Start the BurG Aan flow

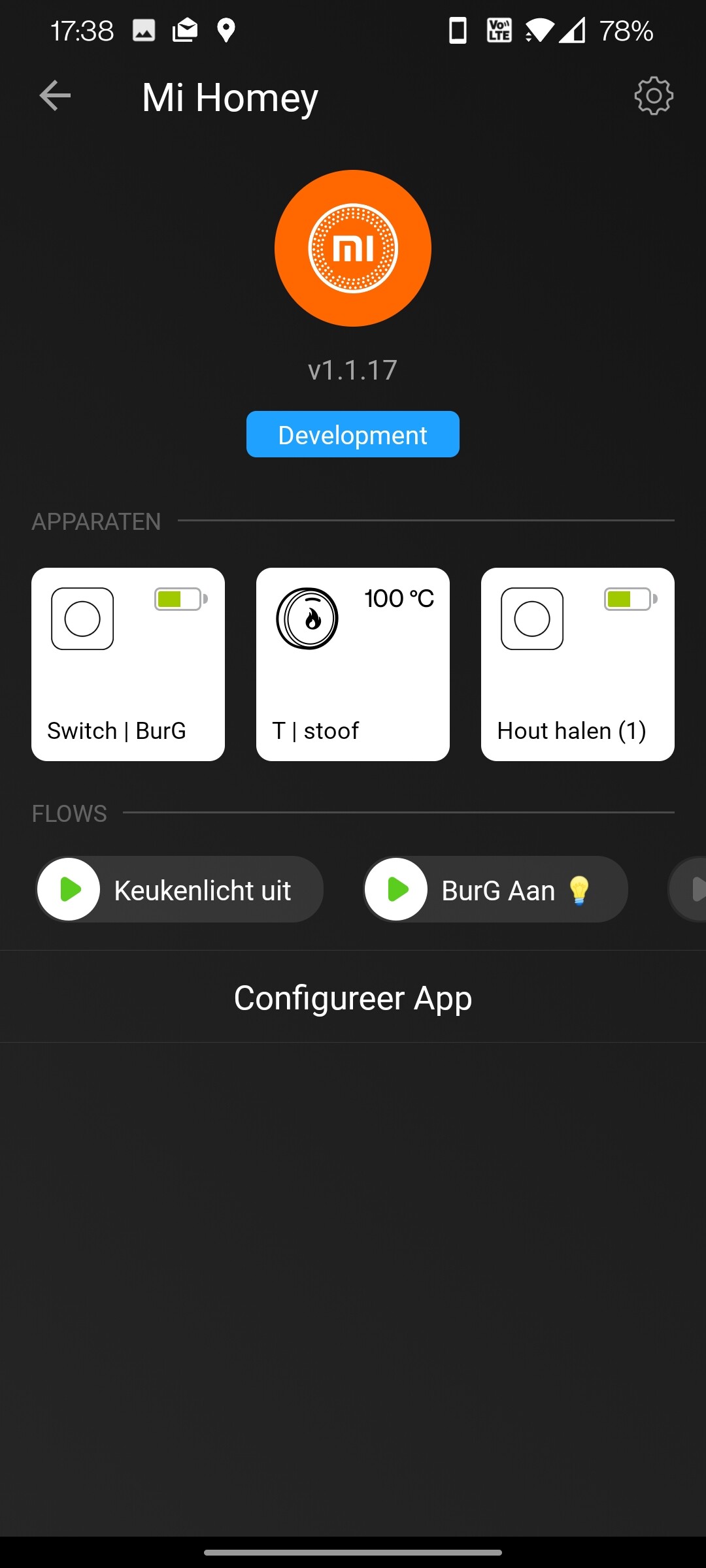coord(397,889)
